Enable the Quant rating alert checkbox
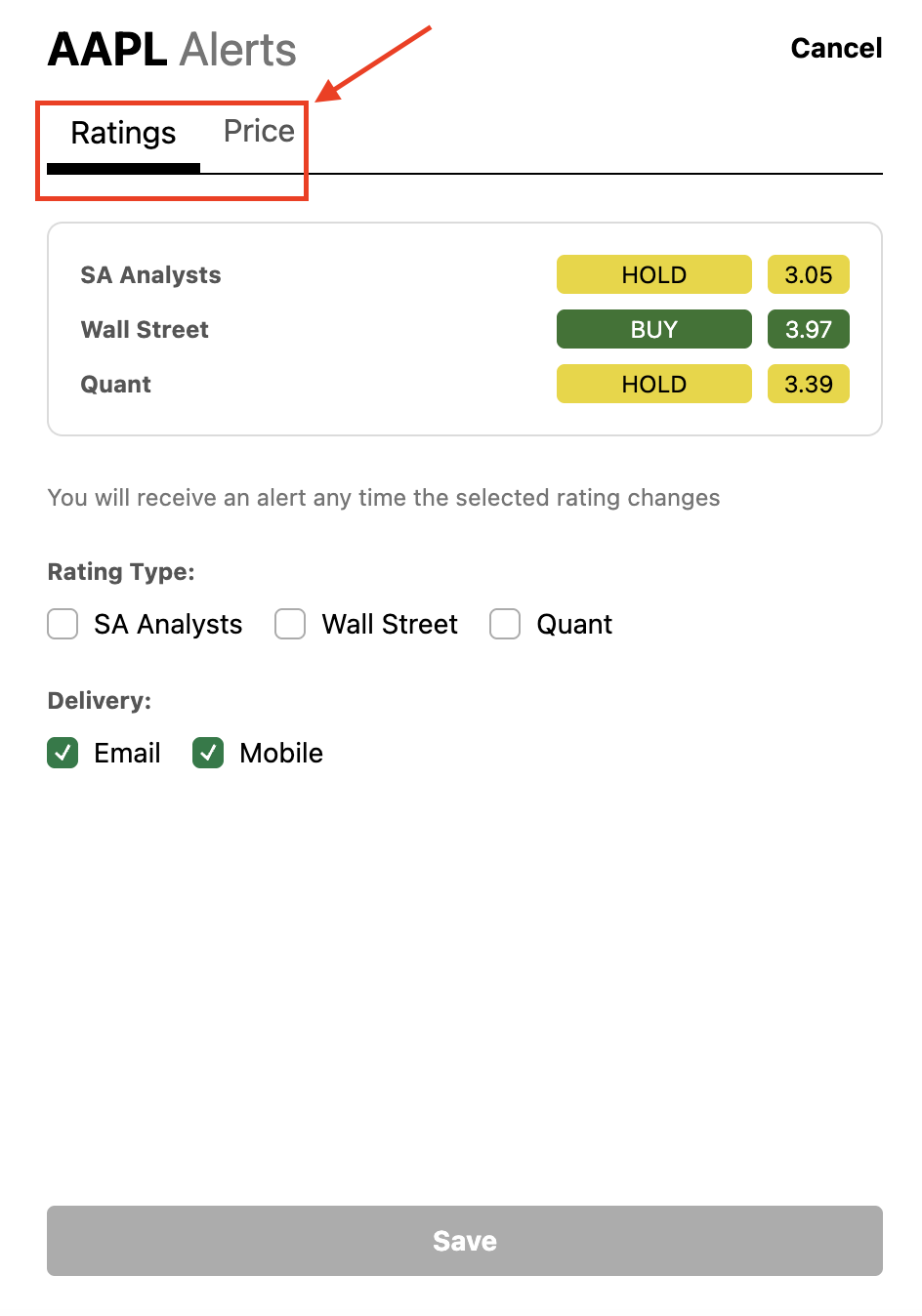The image size is (922, 1316). coord(504,624)
